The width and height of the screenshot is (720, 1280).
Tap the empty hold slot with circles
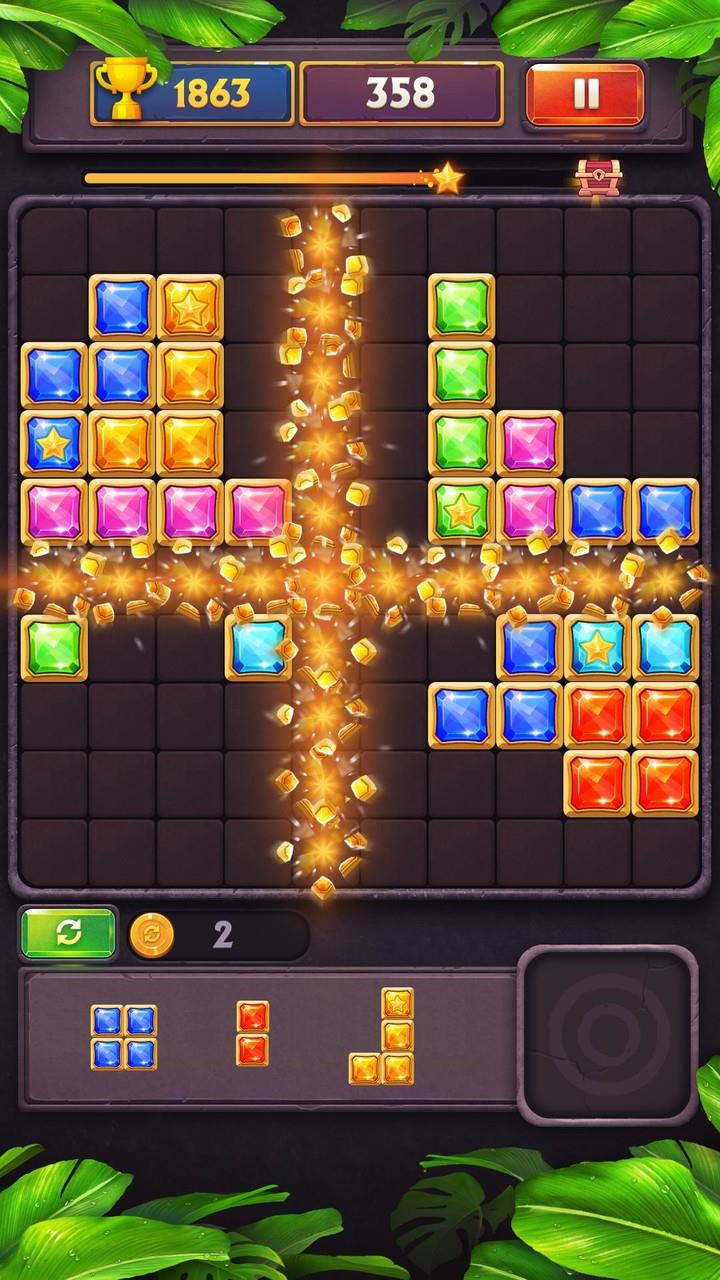[607, 1034]
